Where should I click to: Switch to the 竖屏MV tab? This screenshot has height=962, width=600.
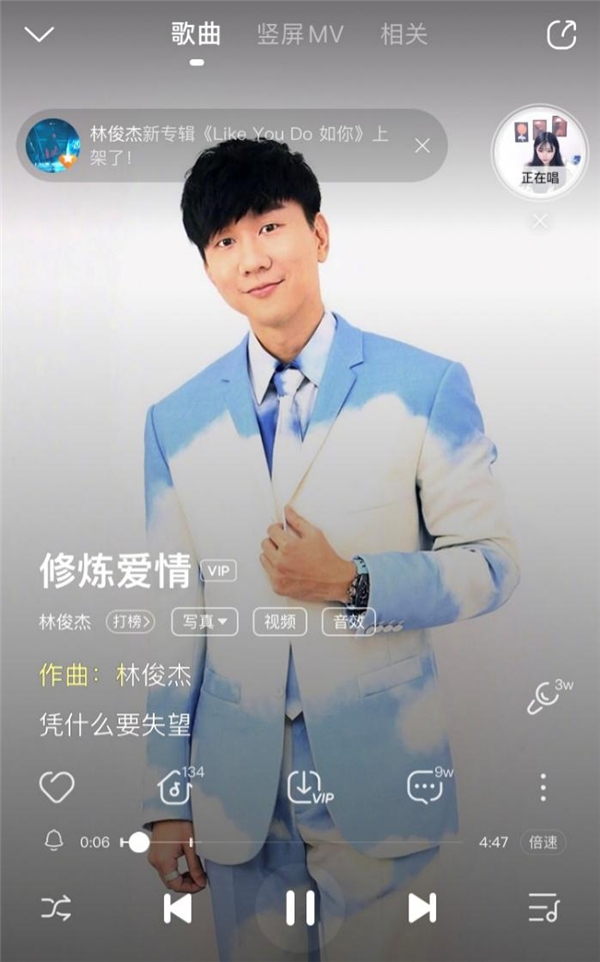coord(285,35)
